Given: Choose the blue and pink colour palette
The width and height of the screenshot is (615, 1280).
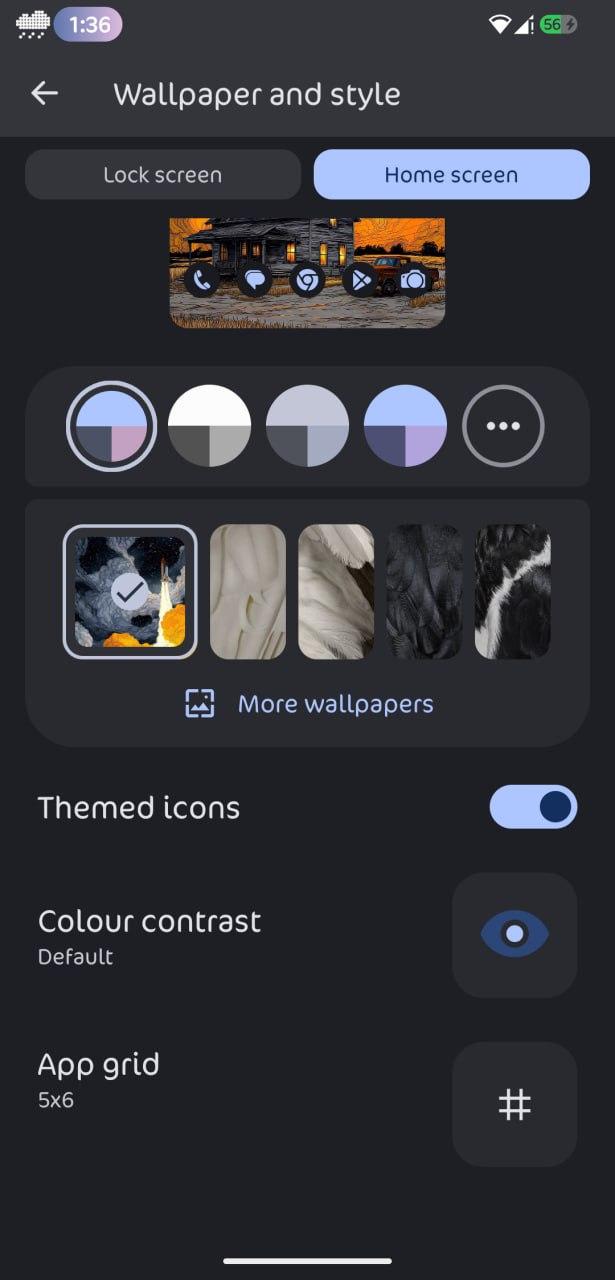Looking at the screenshot, I should [x=112, y=426].
